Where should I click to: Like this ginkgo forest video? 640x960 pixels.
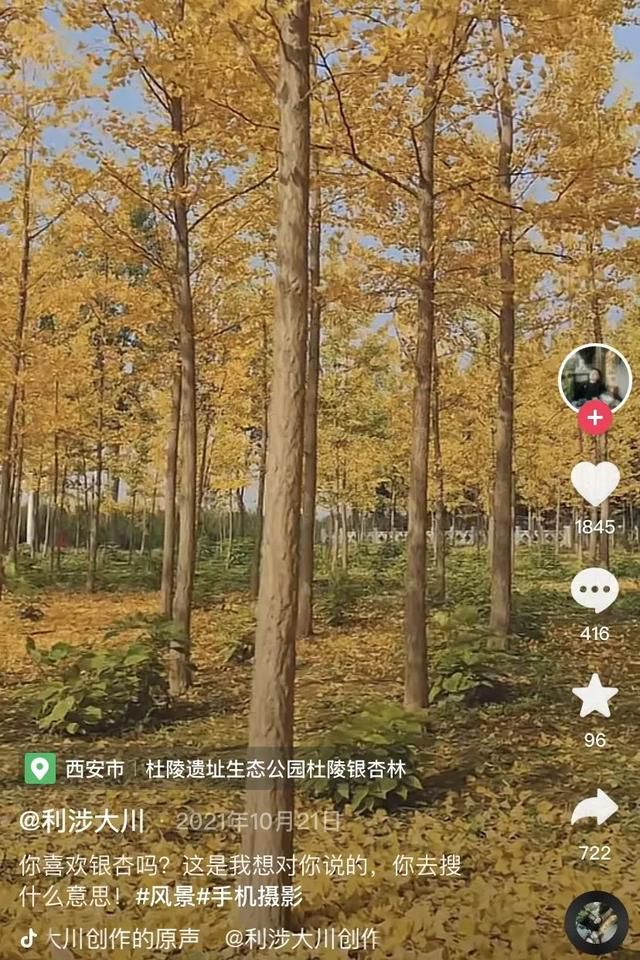coord(595,483)
